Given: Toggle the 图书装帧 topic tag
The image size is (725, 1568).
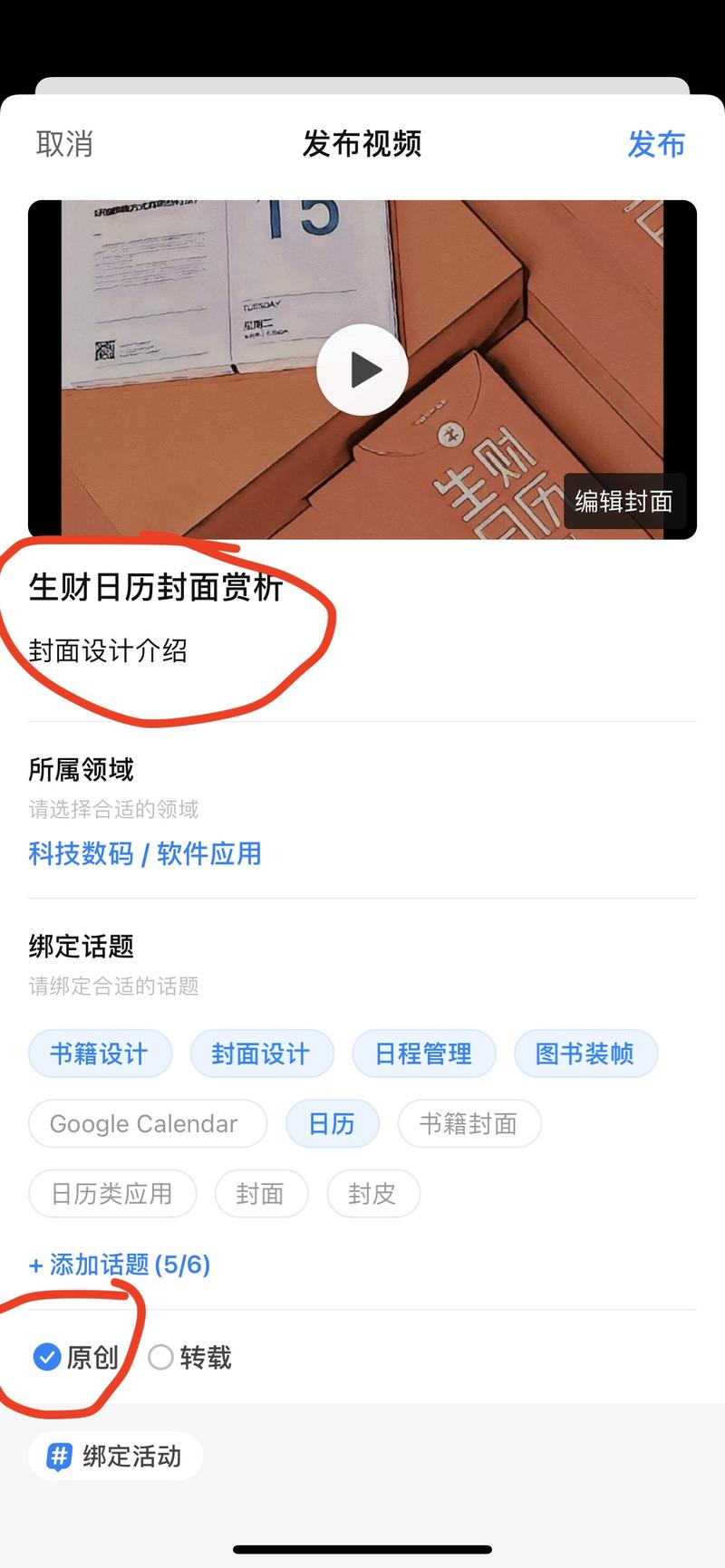Looking at the screenshot, I should tap(585, 1053).
